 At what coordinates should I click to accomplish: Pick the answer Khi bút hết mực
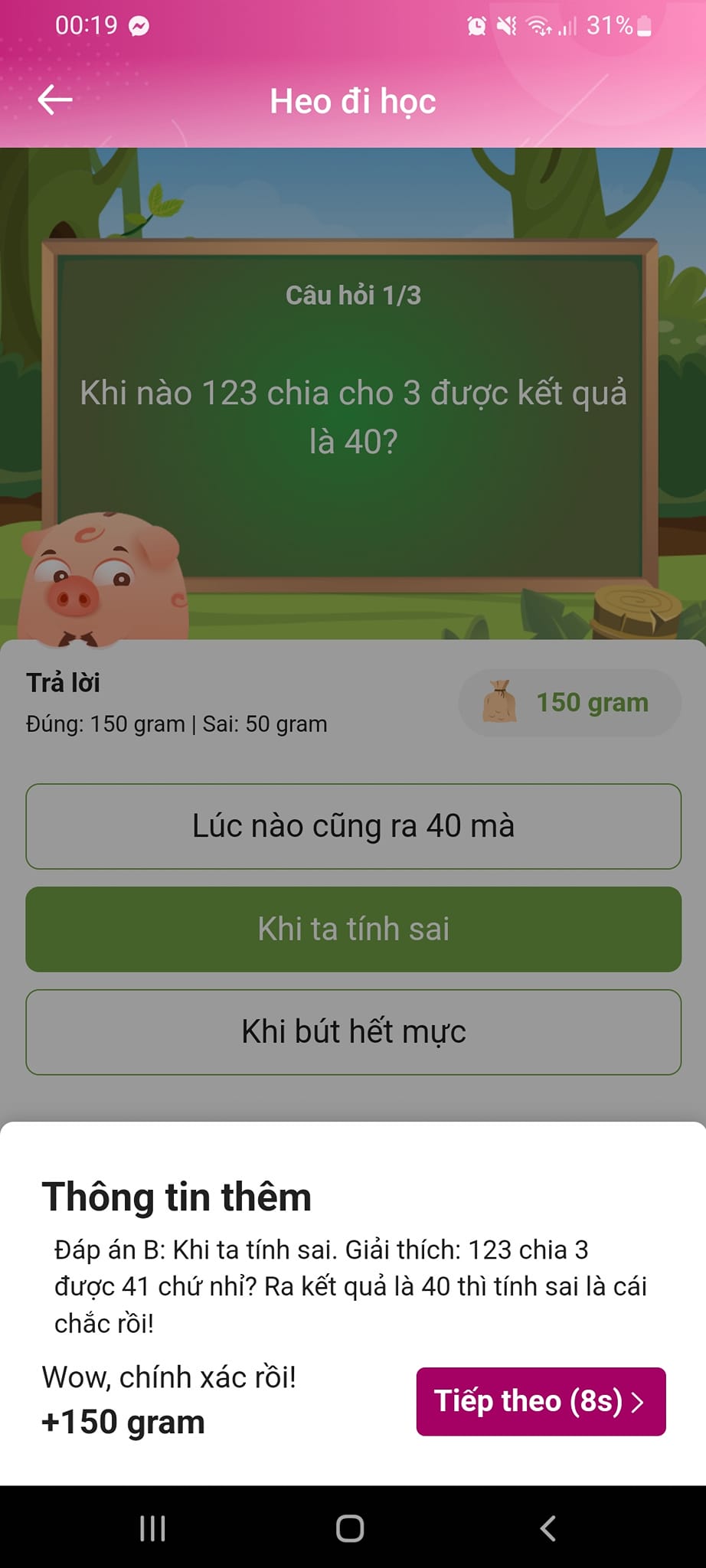tap(353, 1031)
